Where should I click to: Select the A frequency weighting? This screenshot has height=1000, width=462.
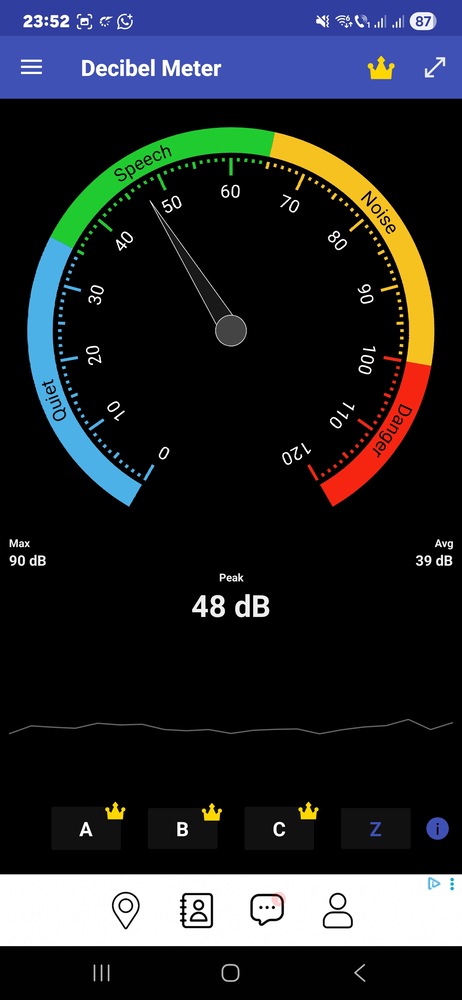[86, 828]
